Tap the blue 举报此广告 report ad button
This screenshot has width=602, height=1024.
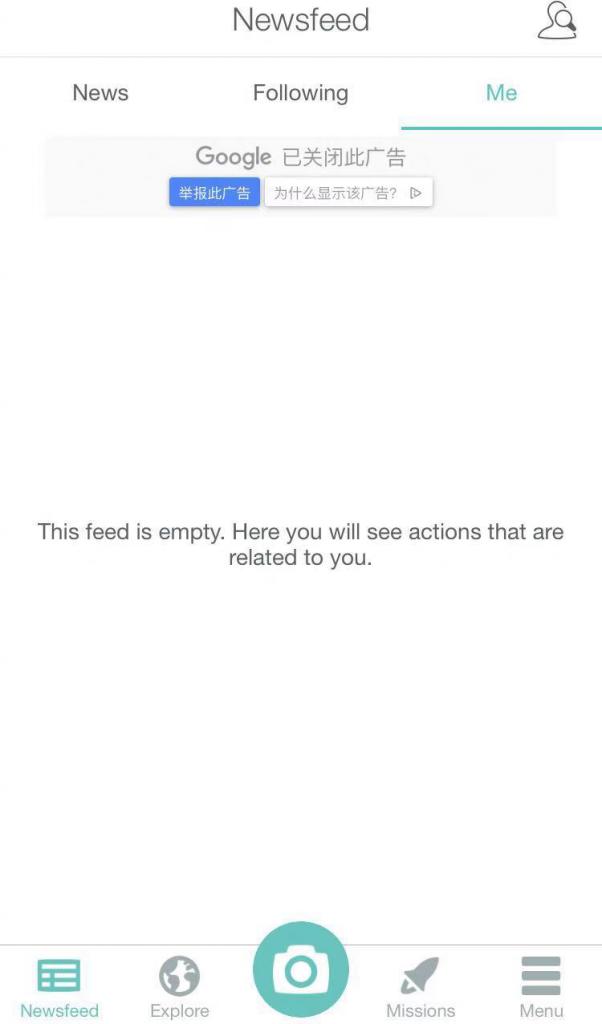coord(214,193)
